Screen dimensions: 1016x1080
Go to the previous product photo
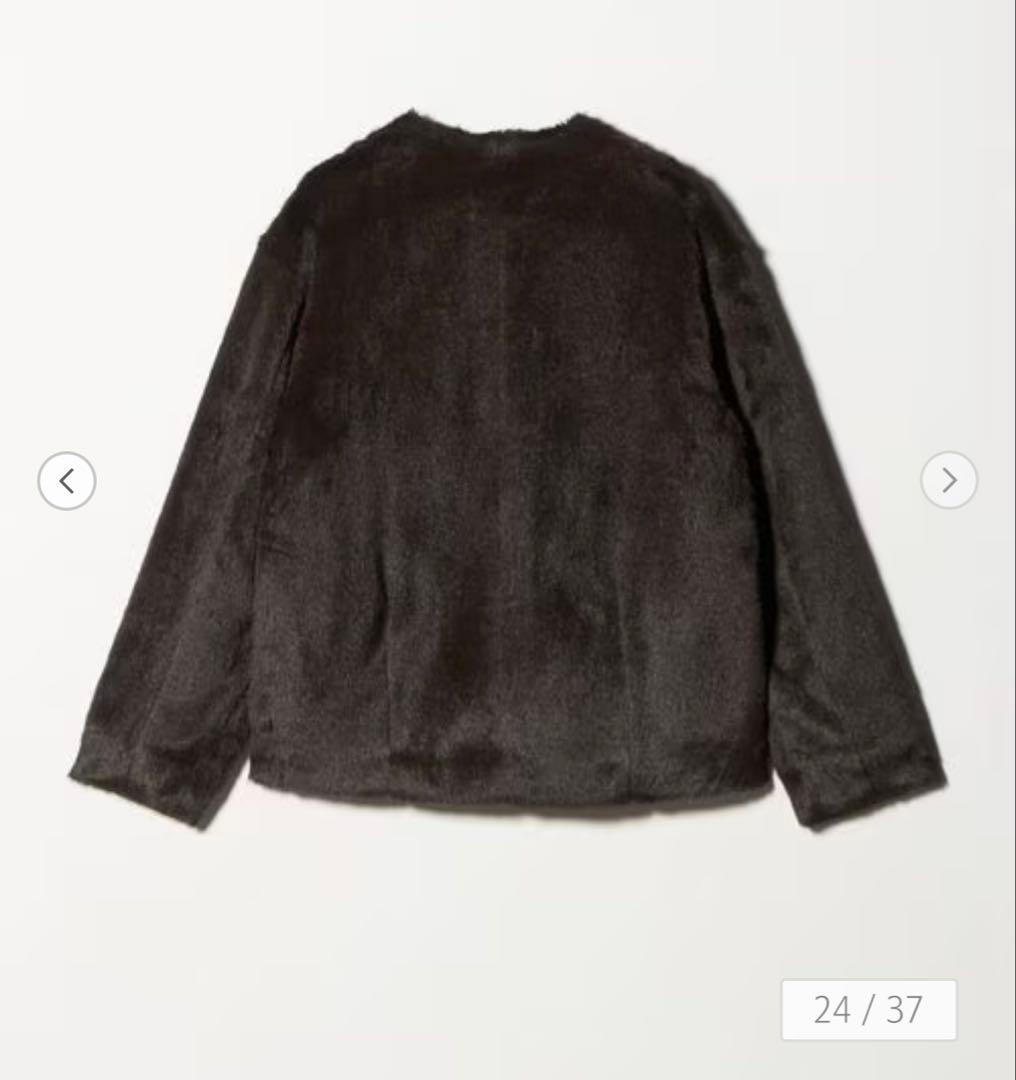pyautogui.click(x=67, y=481)
